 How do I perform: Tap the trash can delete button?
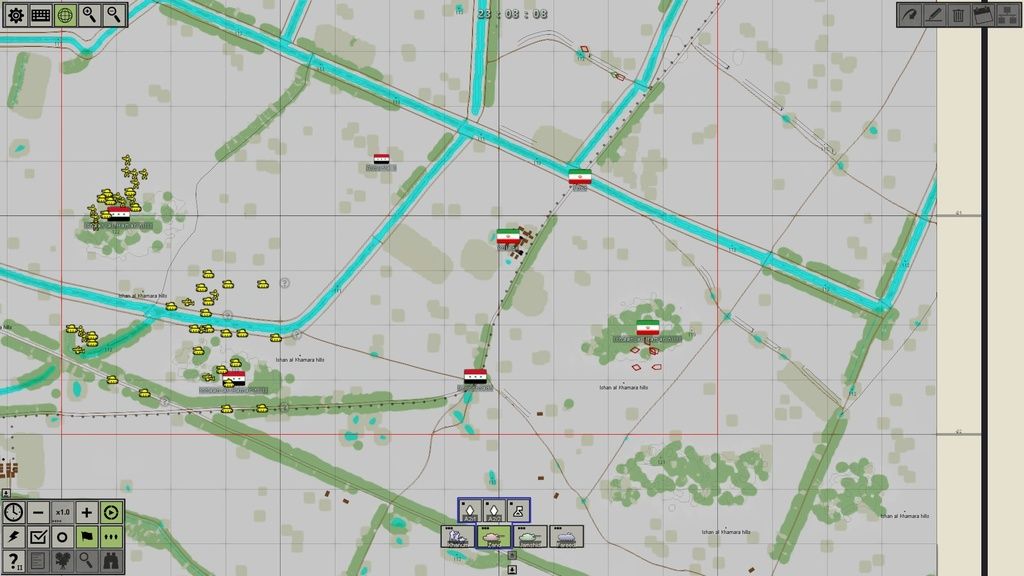(x=958, y=15)
